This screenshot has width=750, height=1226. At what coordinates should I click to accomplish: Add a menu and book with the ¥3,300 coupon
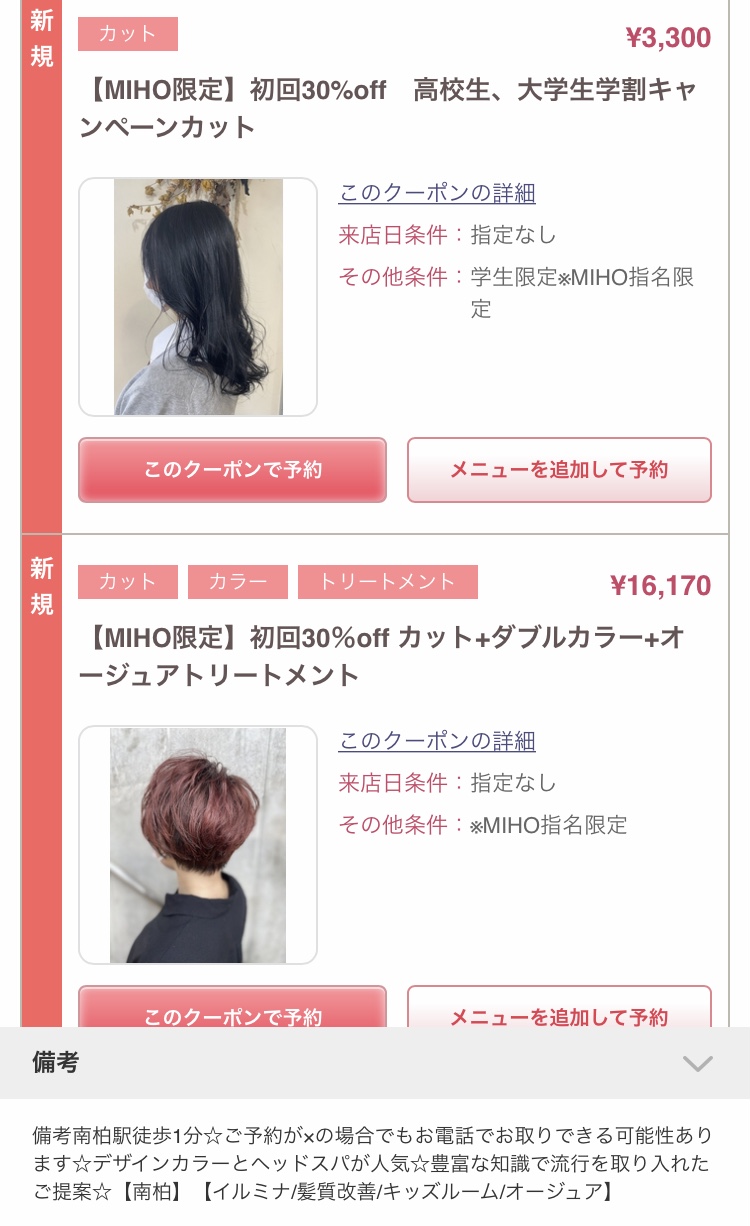pyautogui.click(x=559, y=469)
